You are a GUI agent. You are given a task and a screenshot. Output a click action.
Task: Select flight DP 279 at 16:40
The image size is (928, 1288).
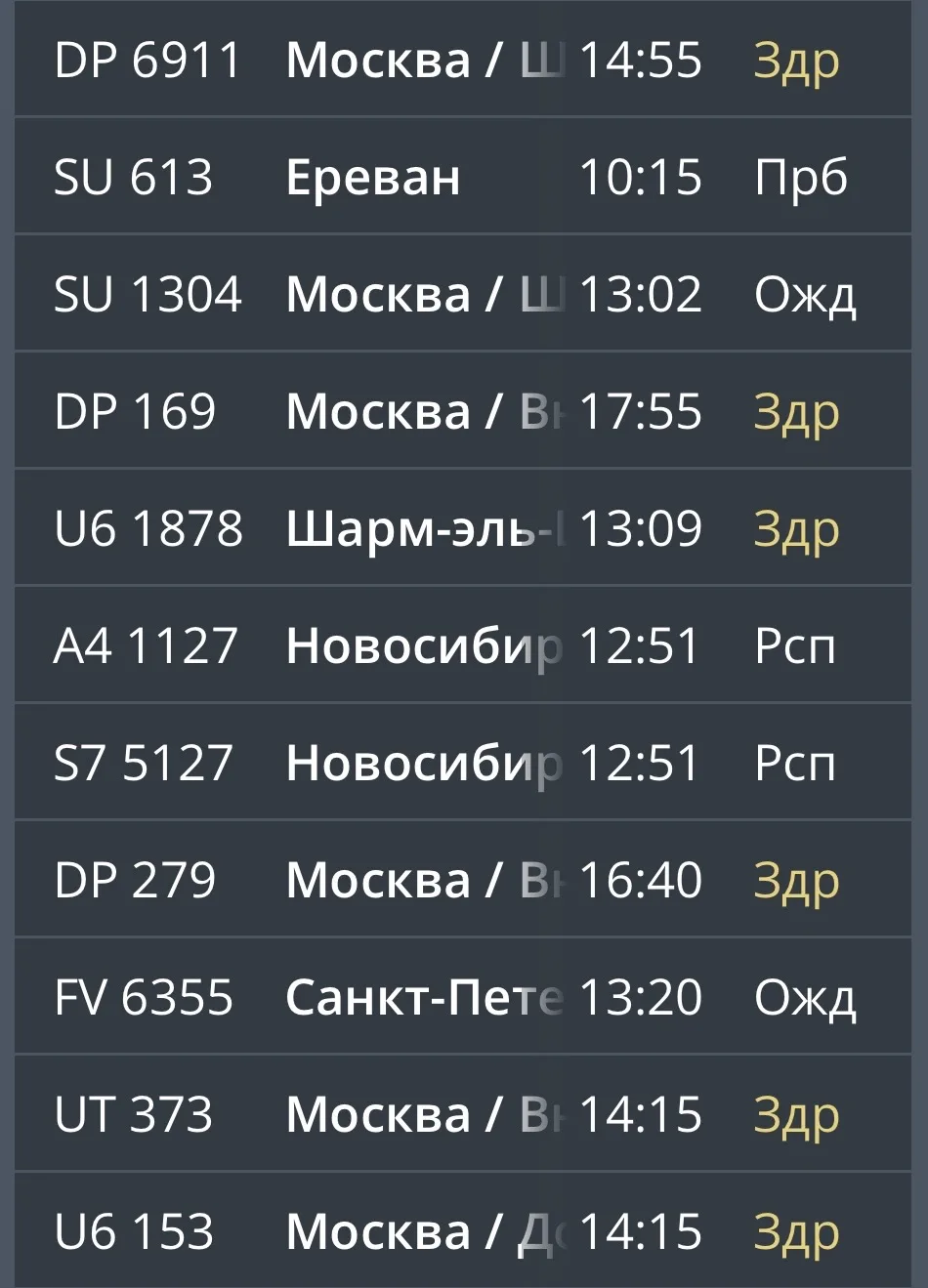(464, 880)
